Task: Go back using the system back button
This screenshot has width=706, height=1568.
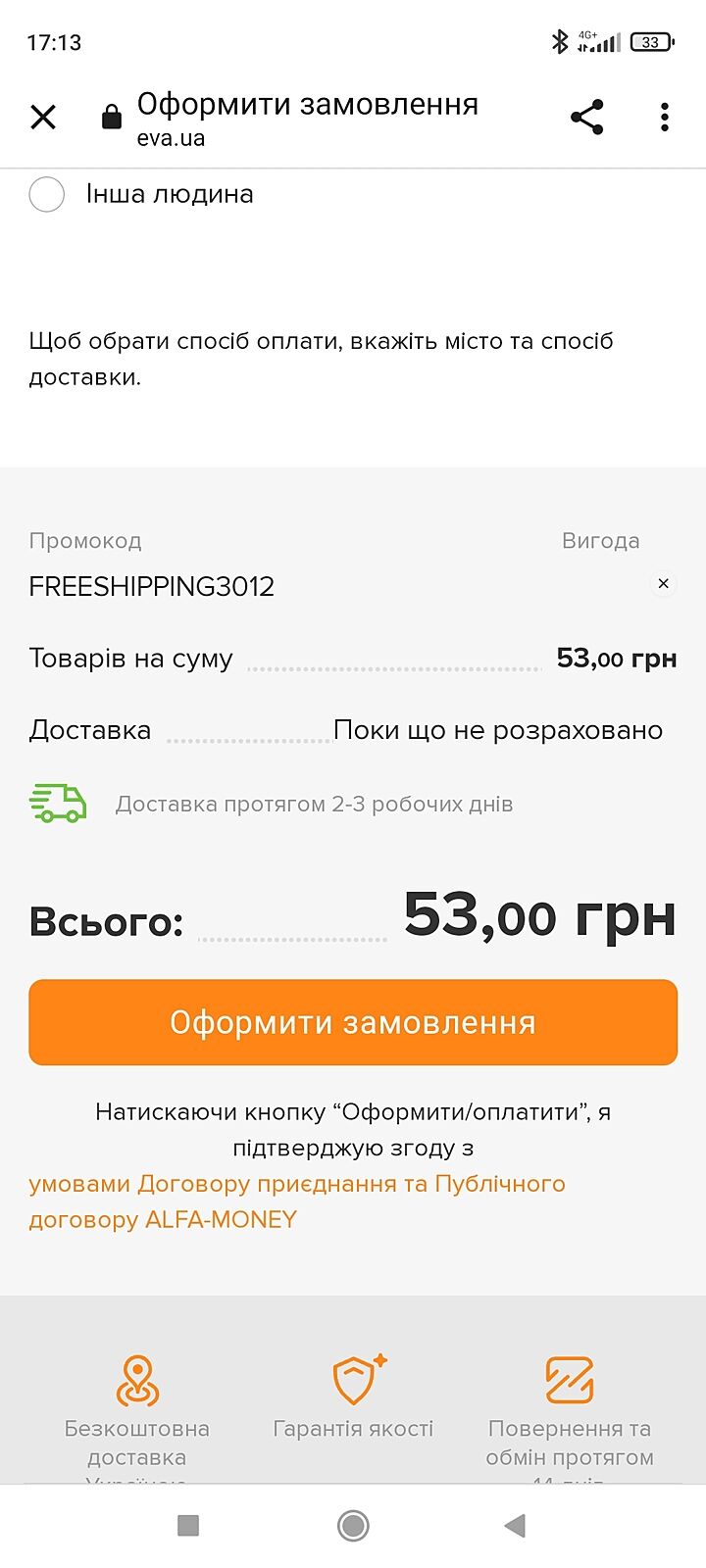Action: click(515, 1525)
